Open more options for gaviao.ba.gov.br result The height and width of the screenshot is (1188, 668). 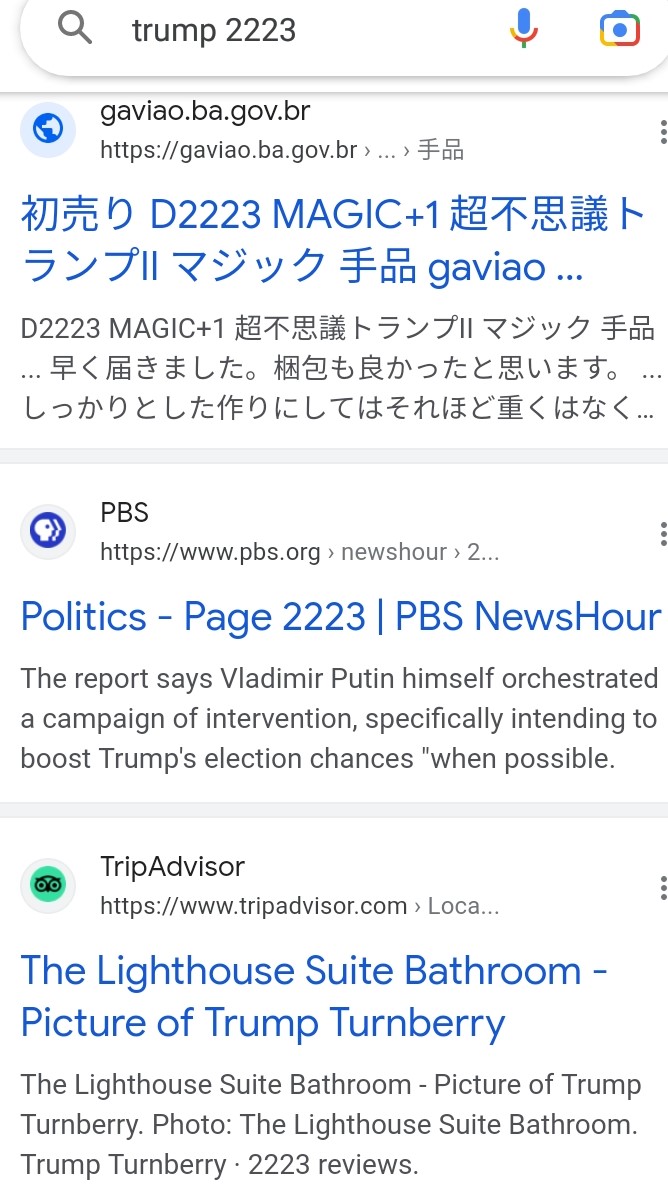[x=663, y=131]
